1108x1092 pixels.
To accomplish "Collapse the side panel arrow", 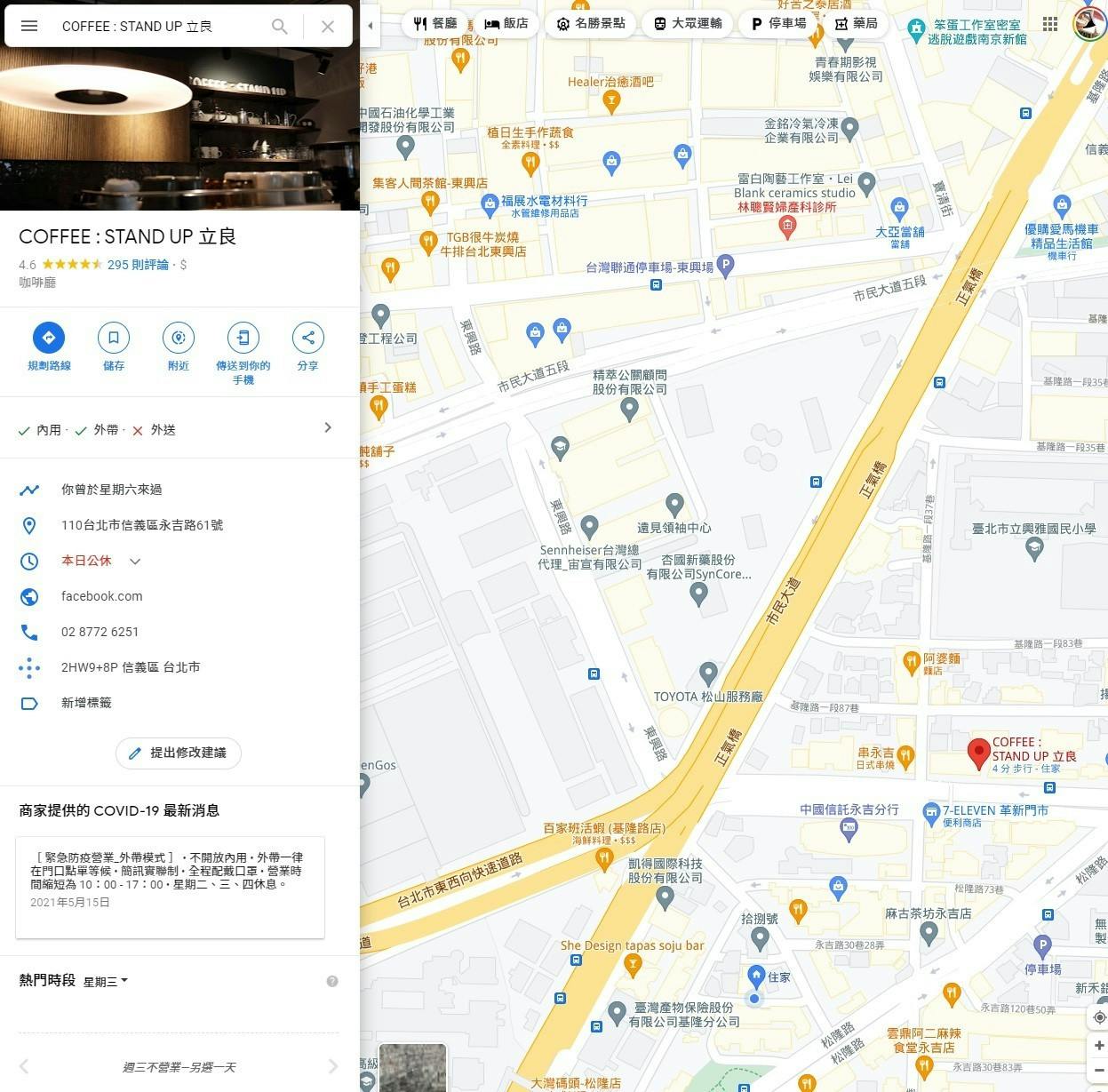I will coord(371,26).
